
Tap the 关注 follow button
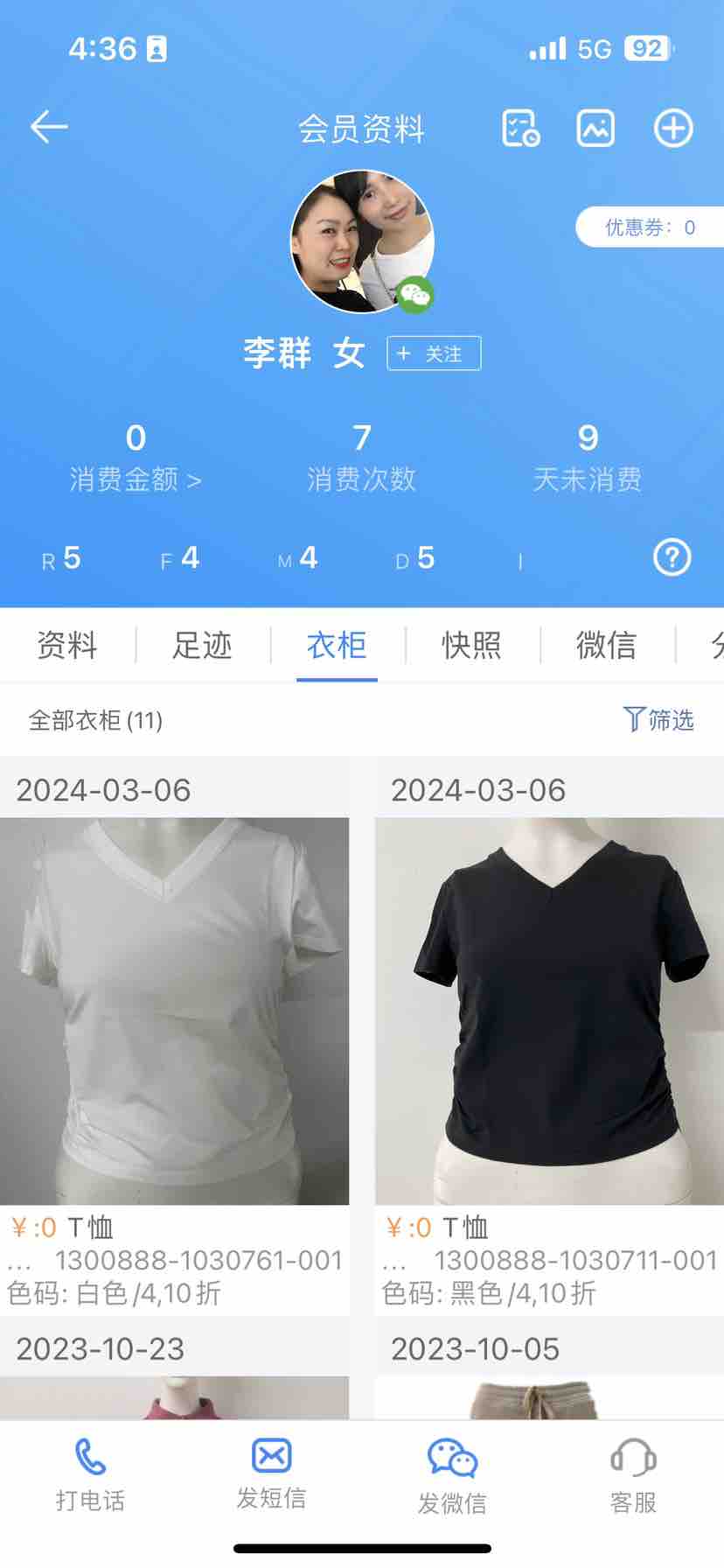[434, 353]
